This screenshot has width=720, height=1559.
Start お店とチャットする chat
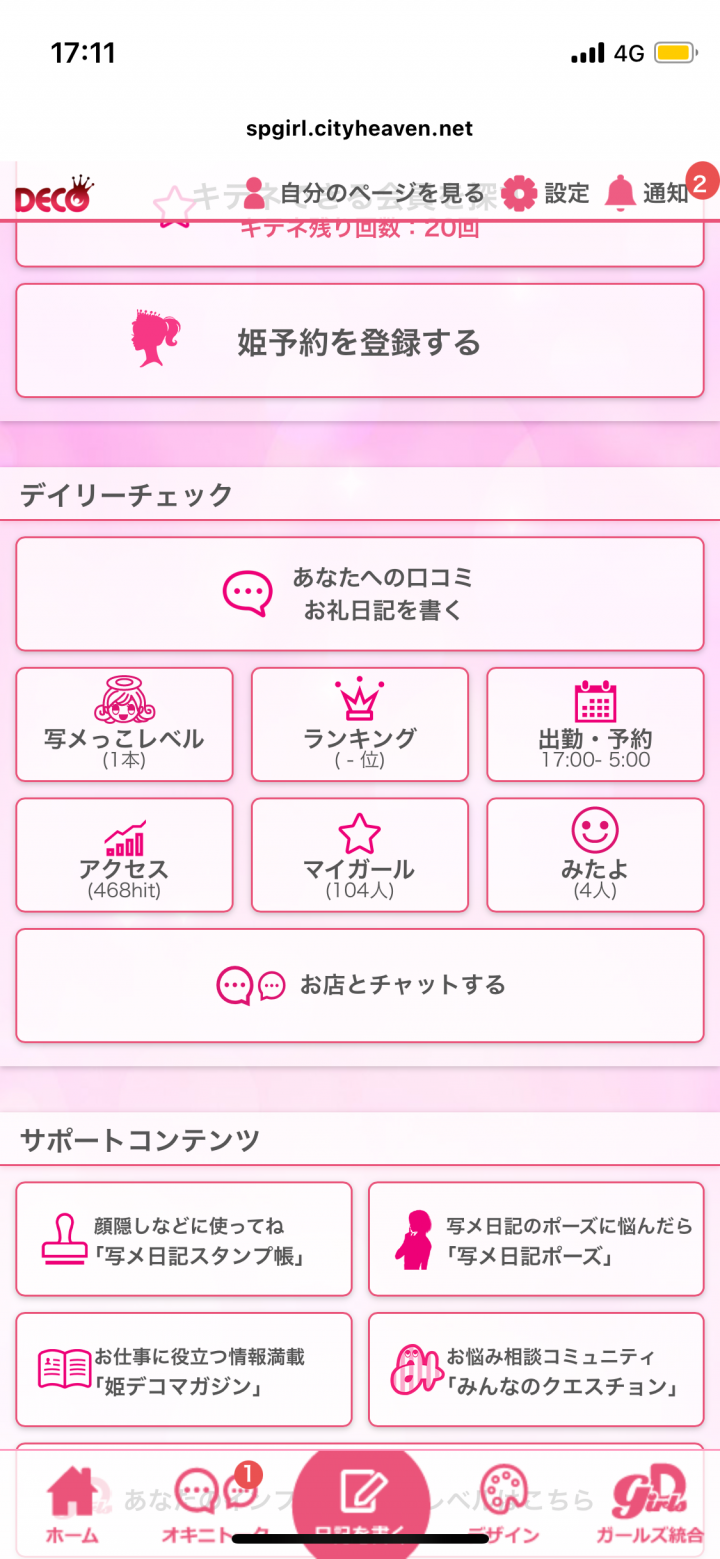[360, 986]
